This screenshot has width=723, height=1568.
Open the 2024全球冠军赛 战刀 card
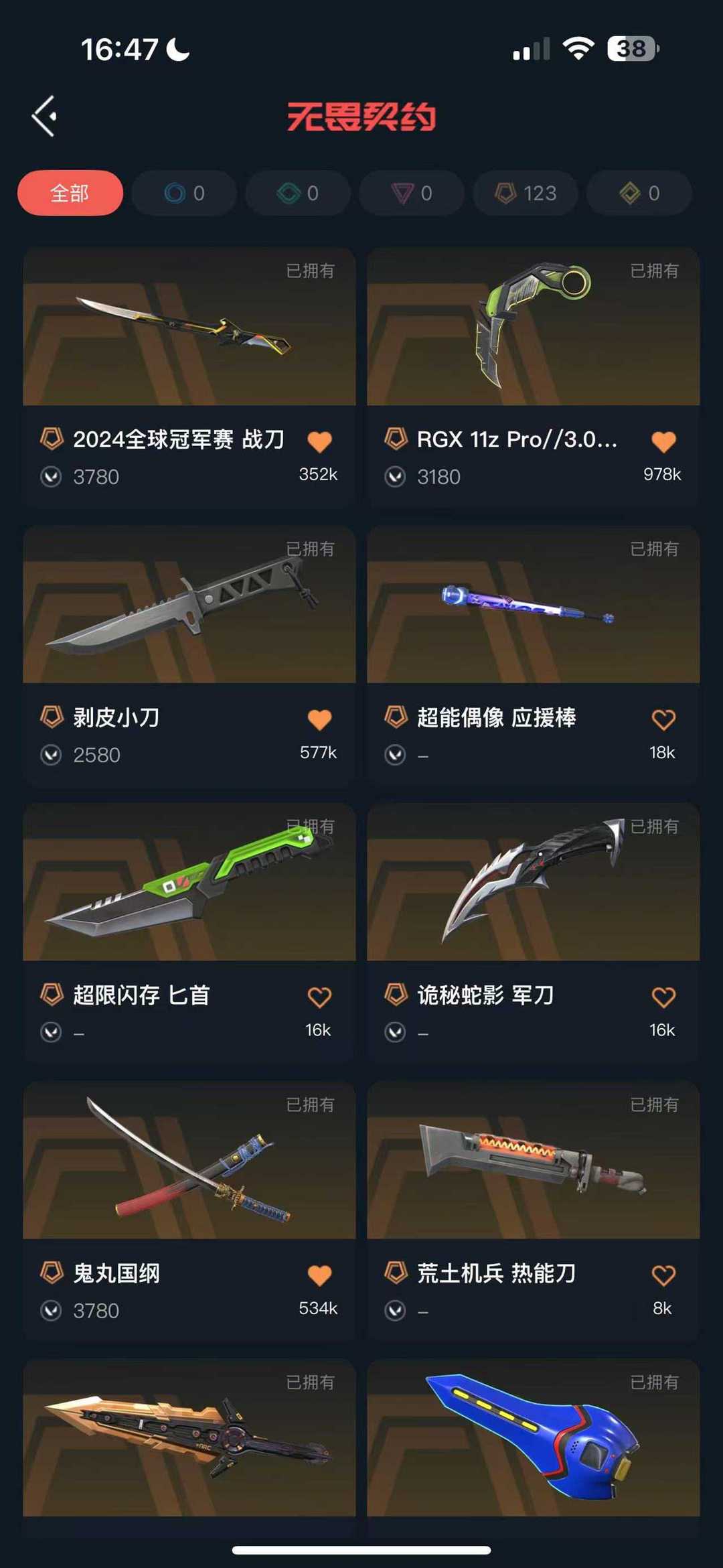[189, 376]
